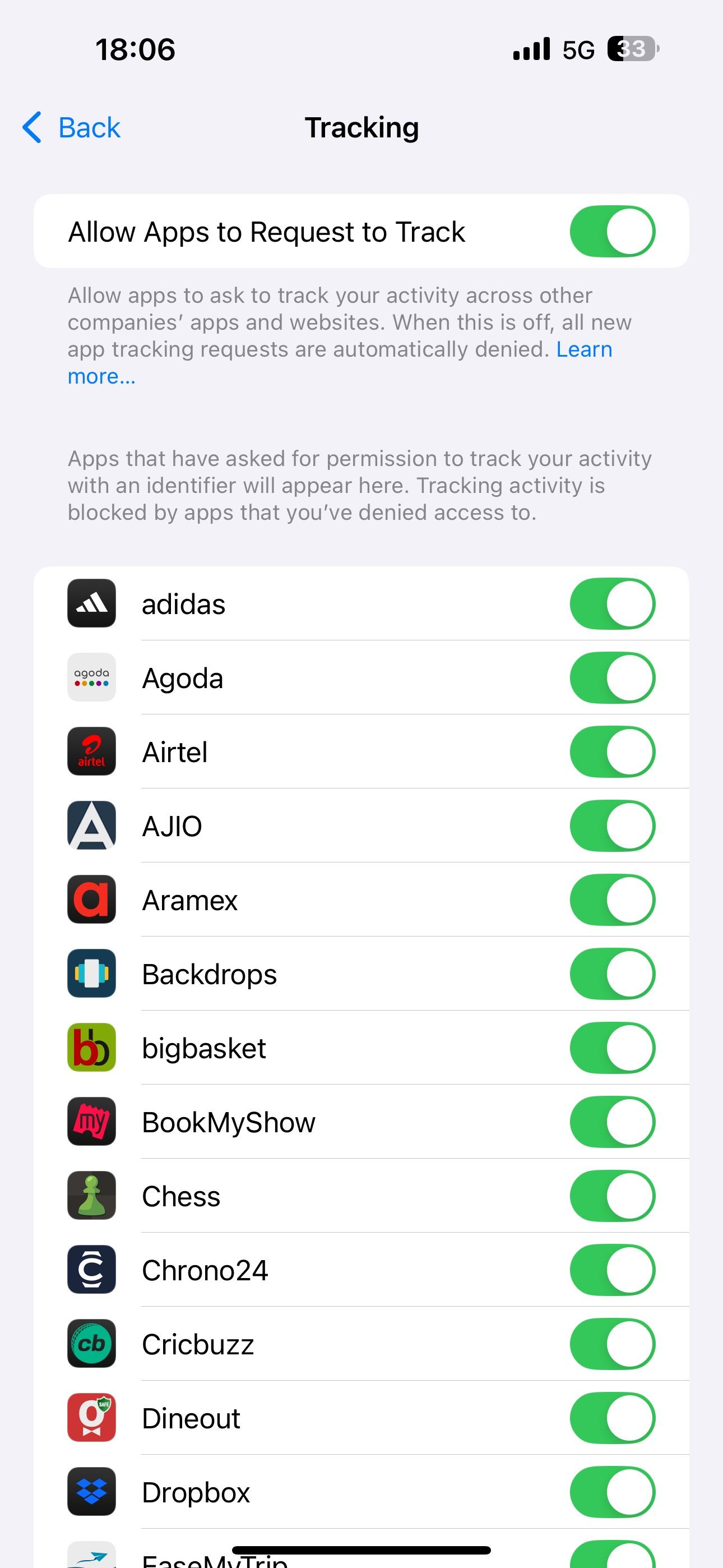Screen dimensions: 723x1568
Task: Open the Learn more link
Action: [583, 349]
